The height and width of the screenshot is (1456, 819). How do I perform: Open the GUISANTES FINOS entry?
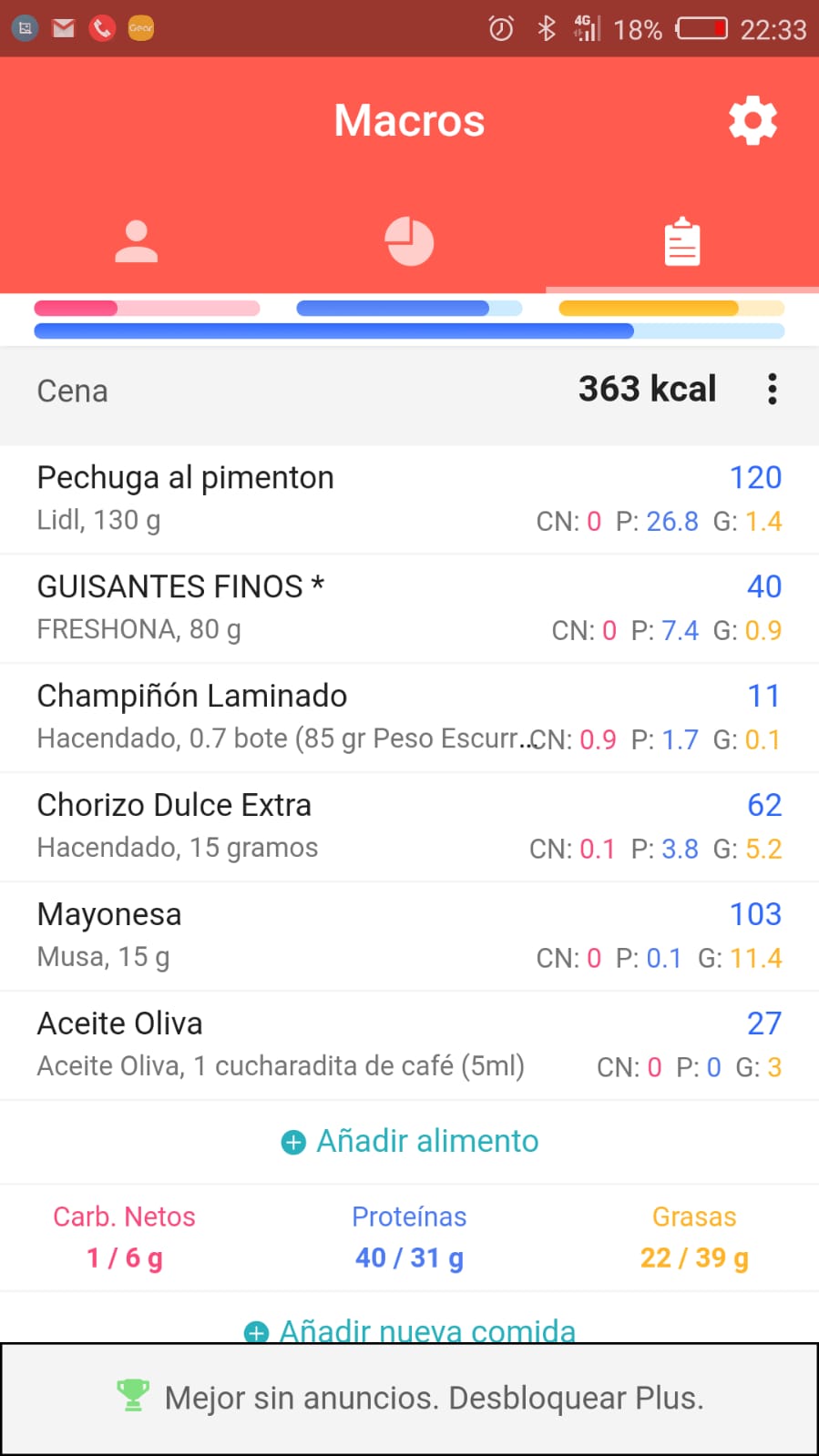point(409,609)
